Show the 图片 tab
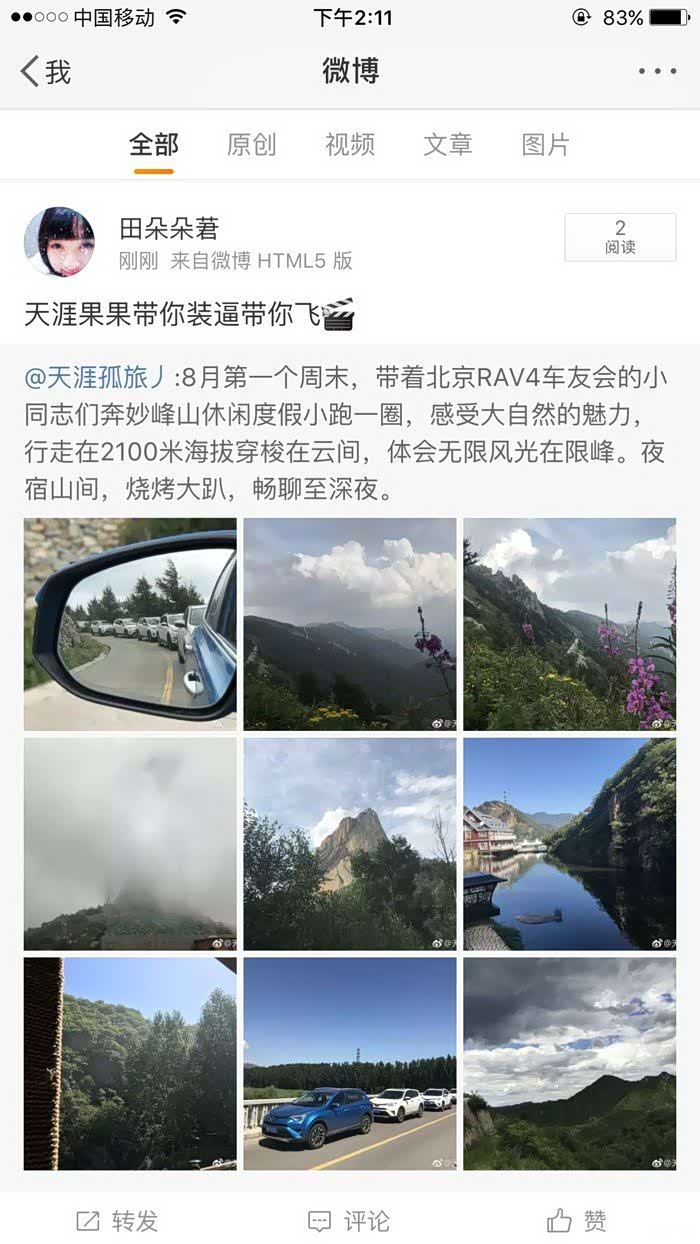 pos(545,145)
